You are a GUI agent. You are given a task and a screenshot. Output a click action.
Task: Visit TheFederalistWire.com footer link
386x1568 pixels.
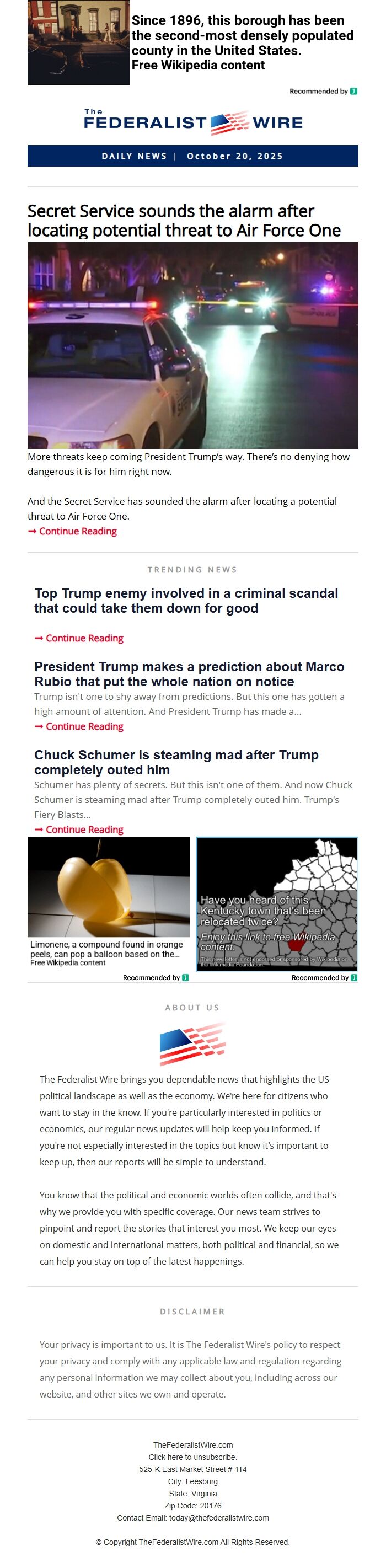[192, 1444]
